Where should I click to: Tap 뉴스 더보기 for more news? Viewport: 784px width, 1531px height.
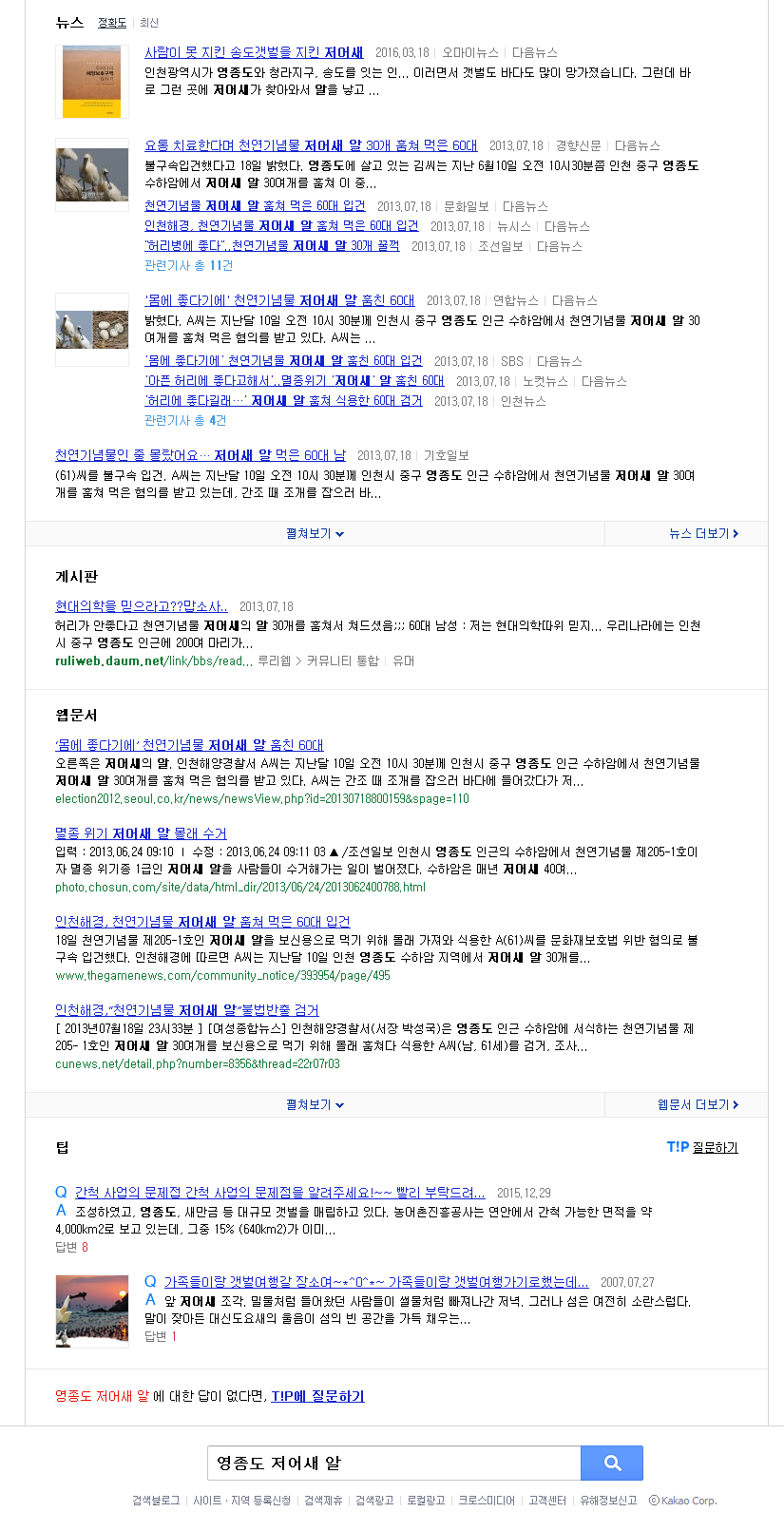point(703,534)
